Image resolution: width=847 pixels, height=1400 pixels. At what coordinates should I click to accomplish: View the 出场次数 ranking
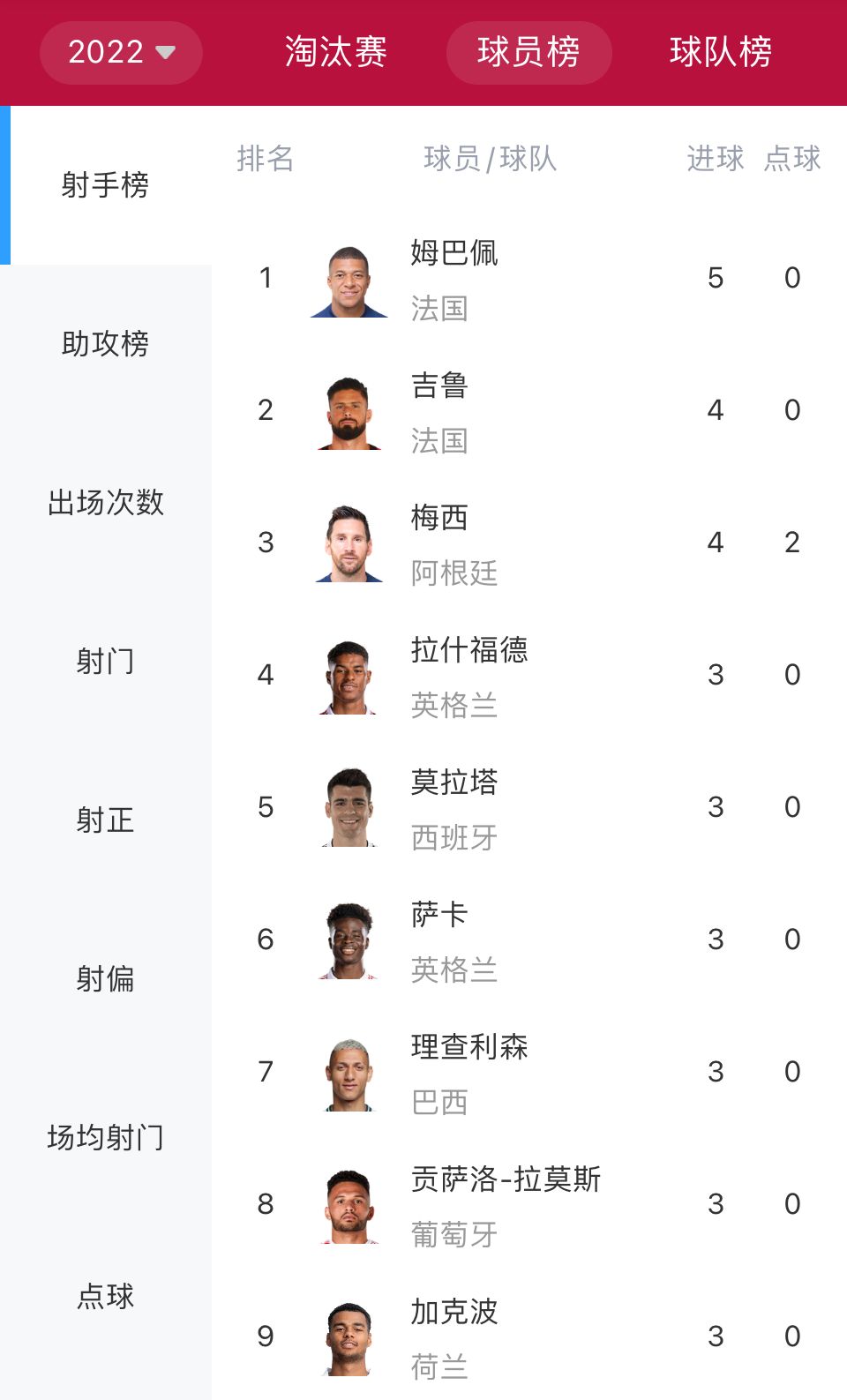tap(106, 503)
